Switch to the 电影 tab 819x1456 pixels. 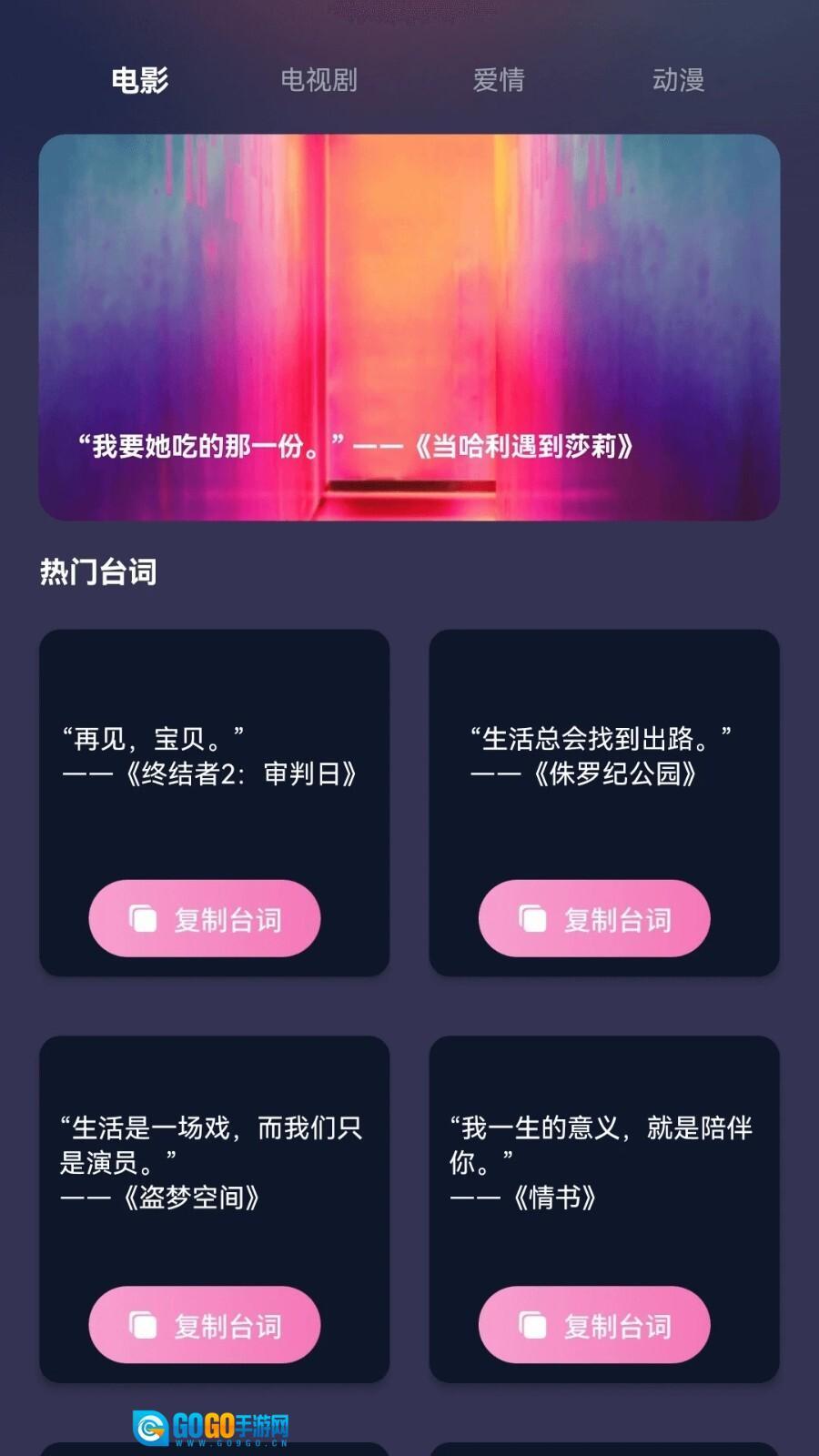[x=139, y=80]
